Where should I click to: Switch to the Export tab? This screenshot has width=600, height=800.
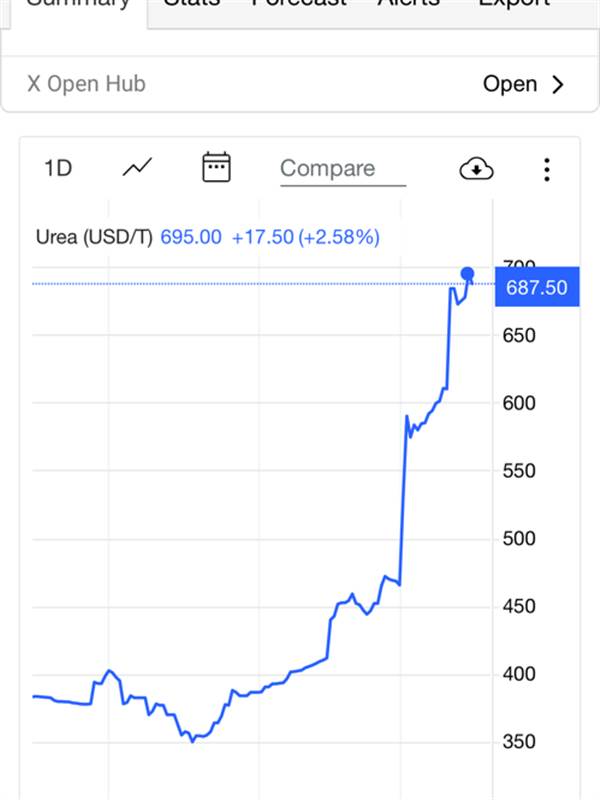click(513, 5)
